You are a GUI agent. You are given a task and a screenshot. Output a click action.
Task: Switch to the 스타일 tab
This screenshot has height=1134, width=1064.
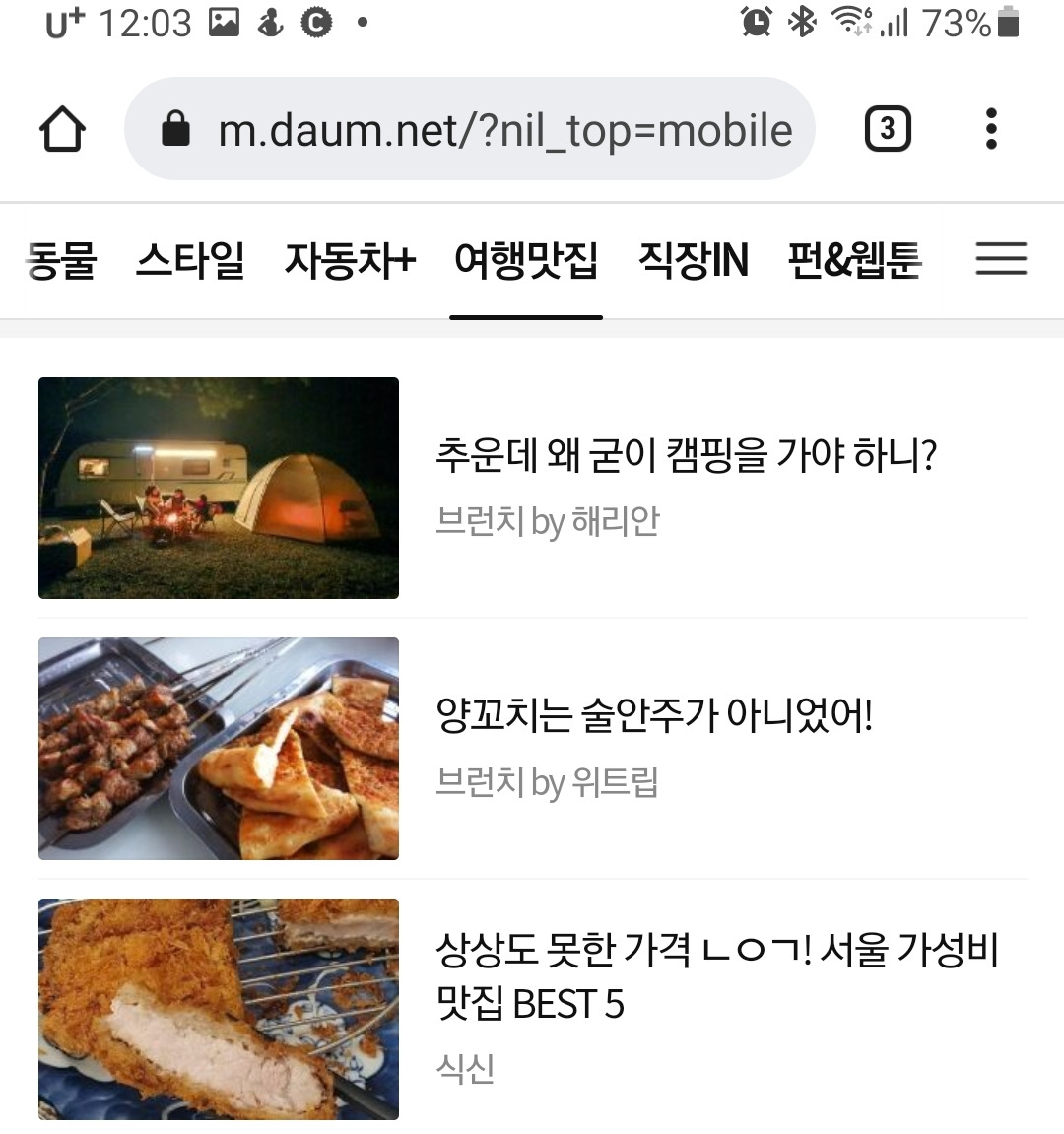point(190,261)
